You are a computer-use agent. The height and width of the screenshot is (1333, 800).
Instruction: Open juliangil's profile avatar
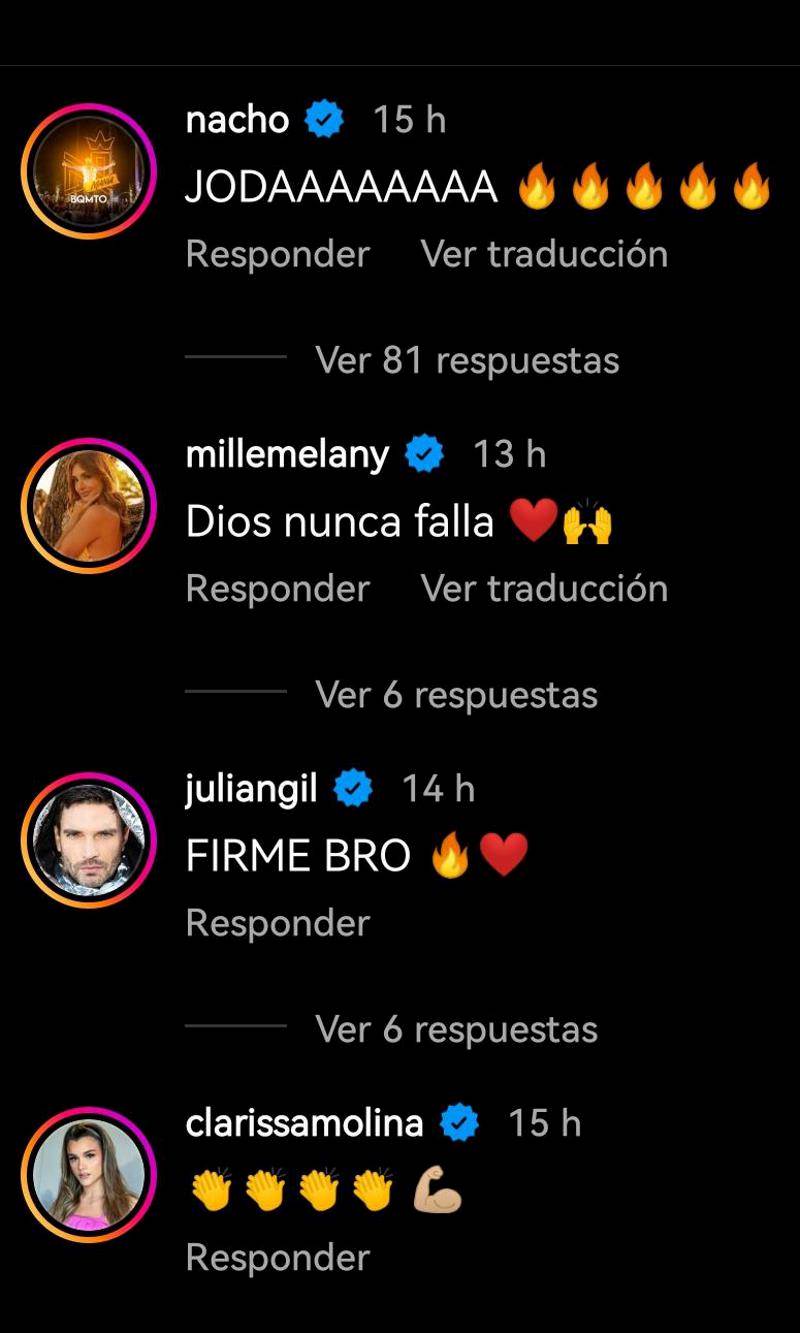[x=89, y=840]
